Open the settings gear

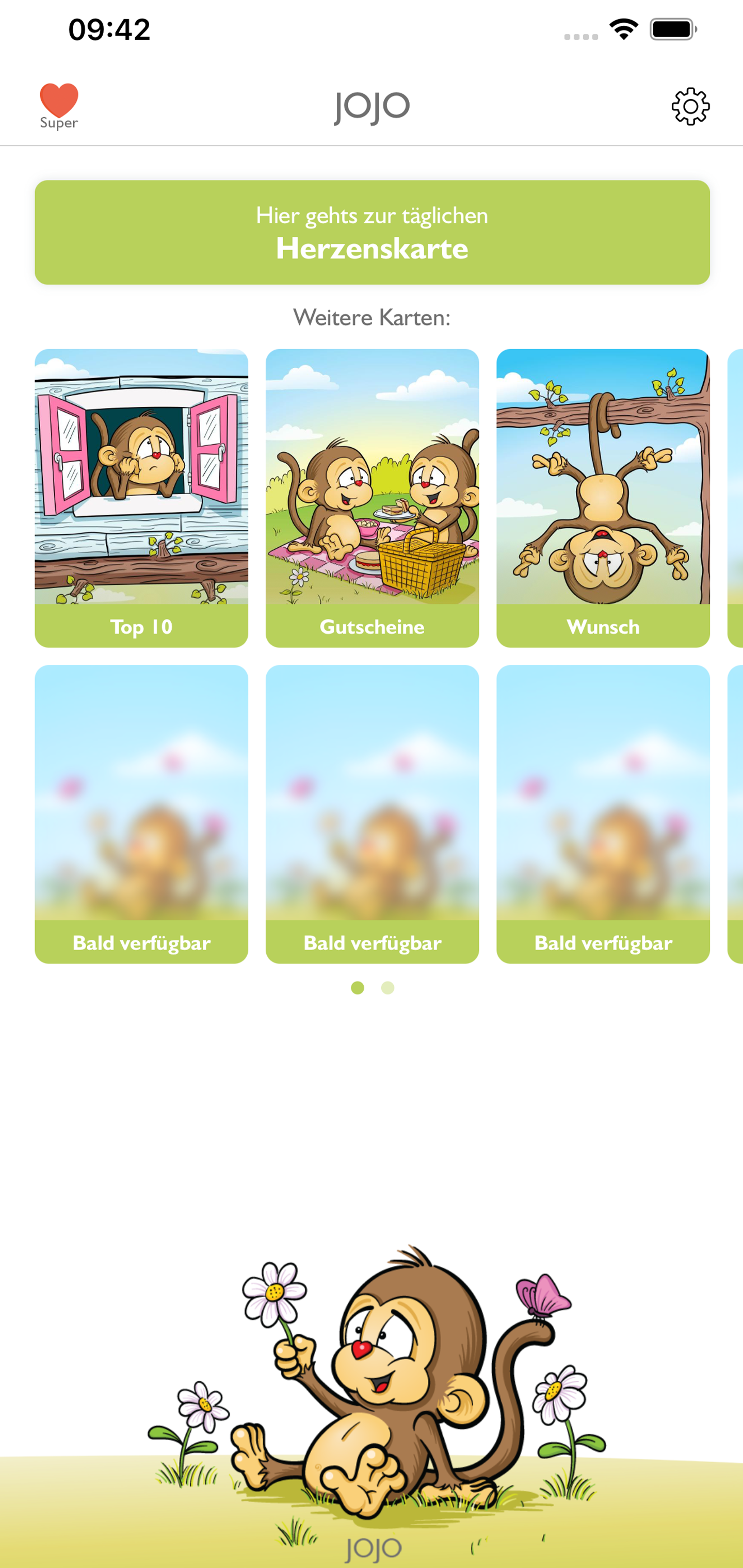690,107
